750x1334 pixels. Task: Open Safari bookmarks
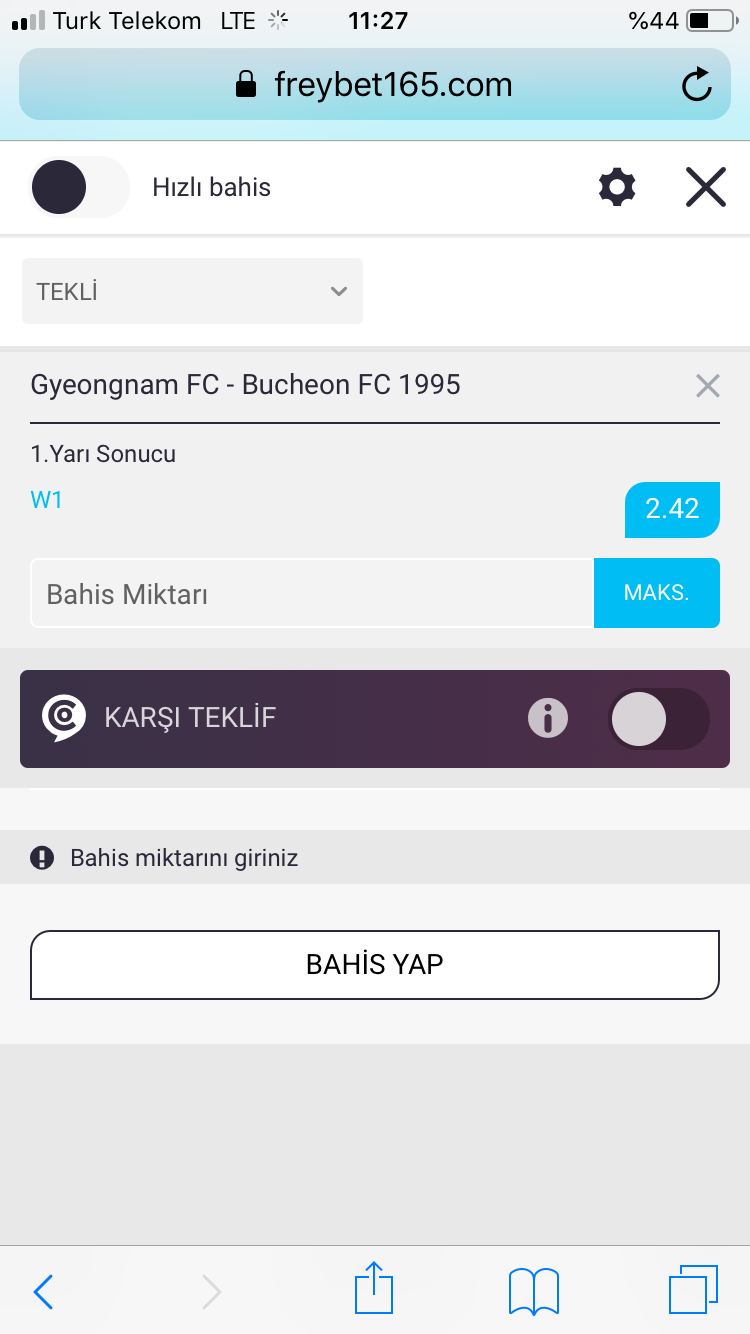534,1291
